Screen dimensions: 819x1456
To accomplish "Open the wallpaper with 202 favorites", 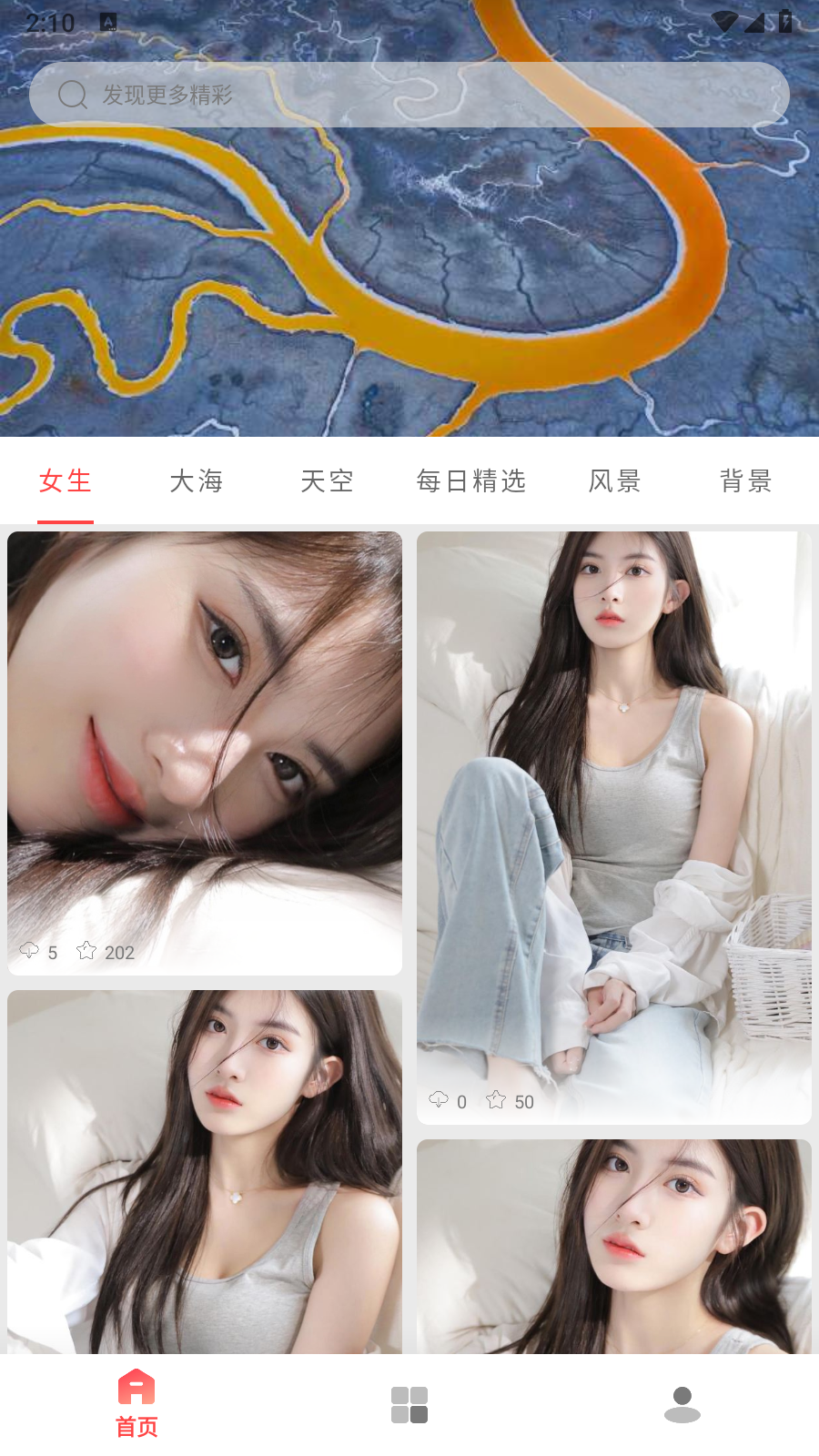I will [205, 753].
